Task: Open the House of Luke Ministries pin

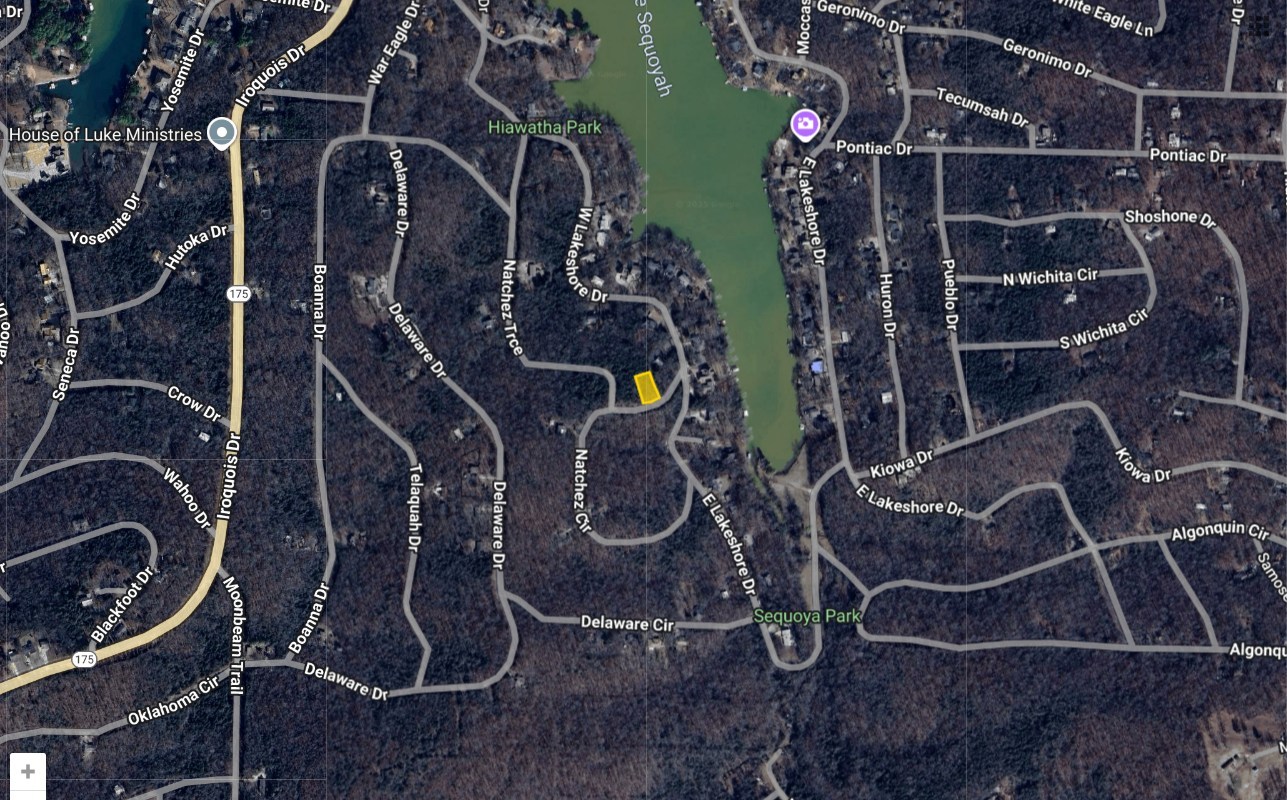Action: [x=221, y=133]
